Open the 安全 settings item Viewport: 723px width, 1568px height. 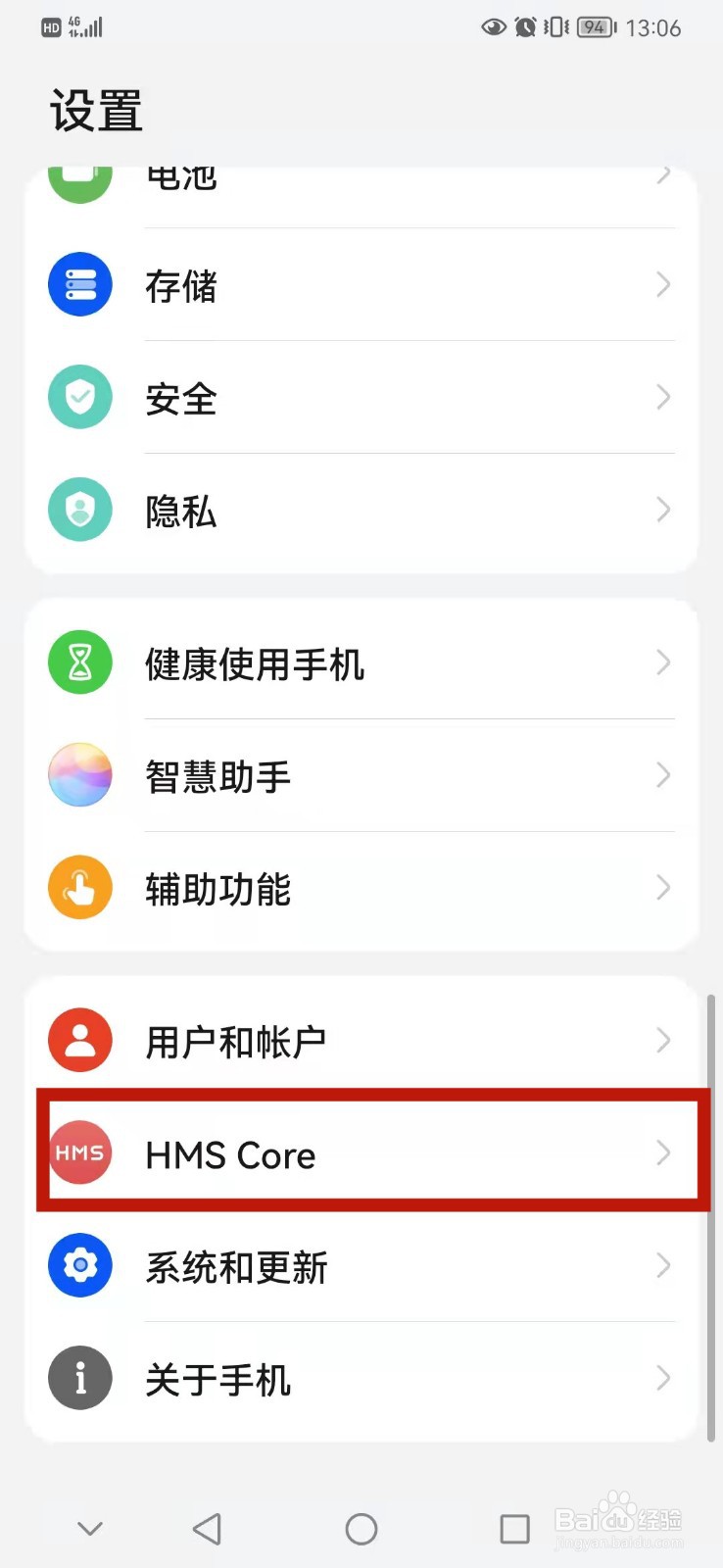pyautogui.click(x=361, y=397)
